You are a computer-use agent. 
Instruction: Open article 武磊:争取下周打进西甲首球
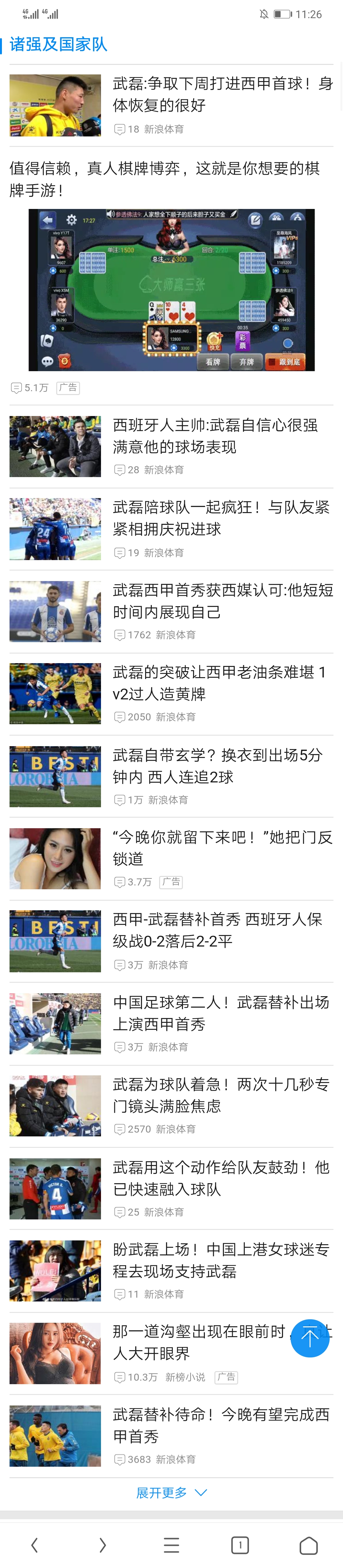click(x=223, y=94)
